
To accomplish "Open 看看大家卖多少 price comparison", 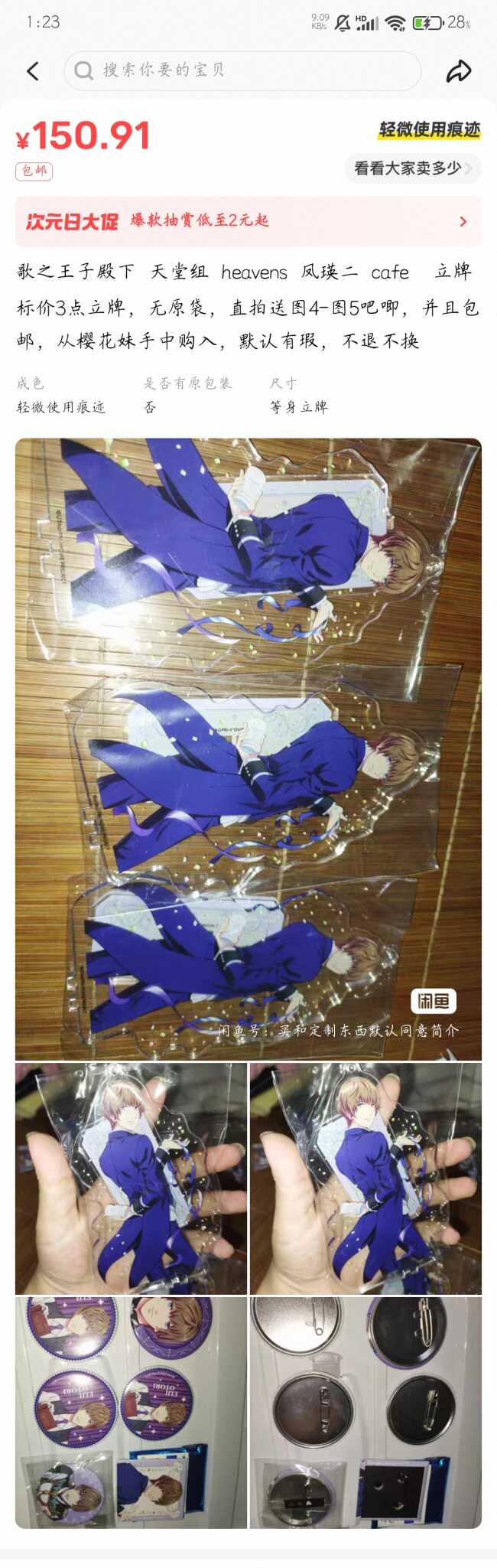I will (x=412, y=168).
